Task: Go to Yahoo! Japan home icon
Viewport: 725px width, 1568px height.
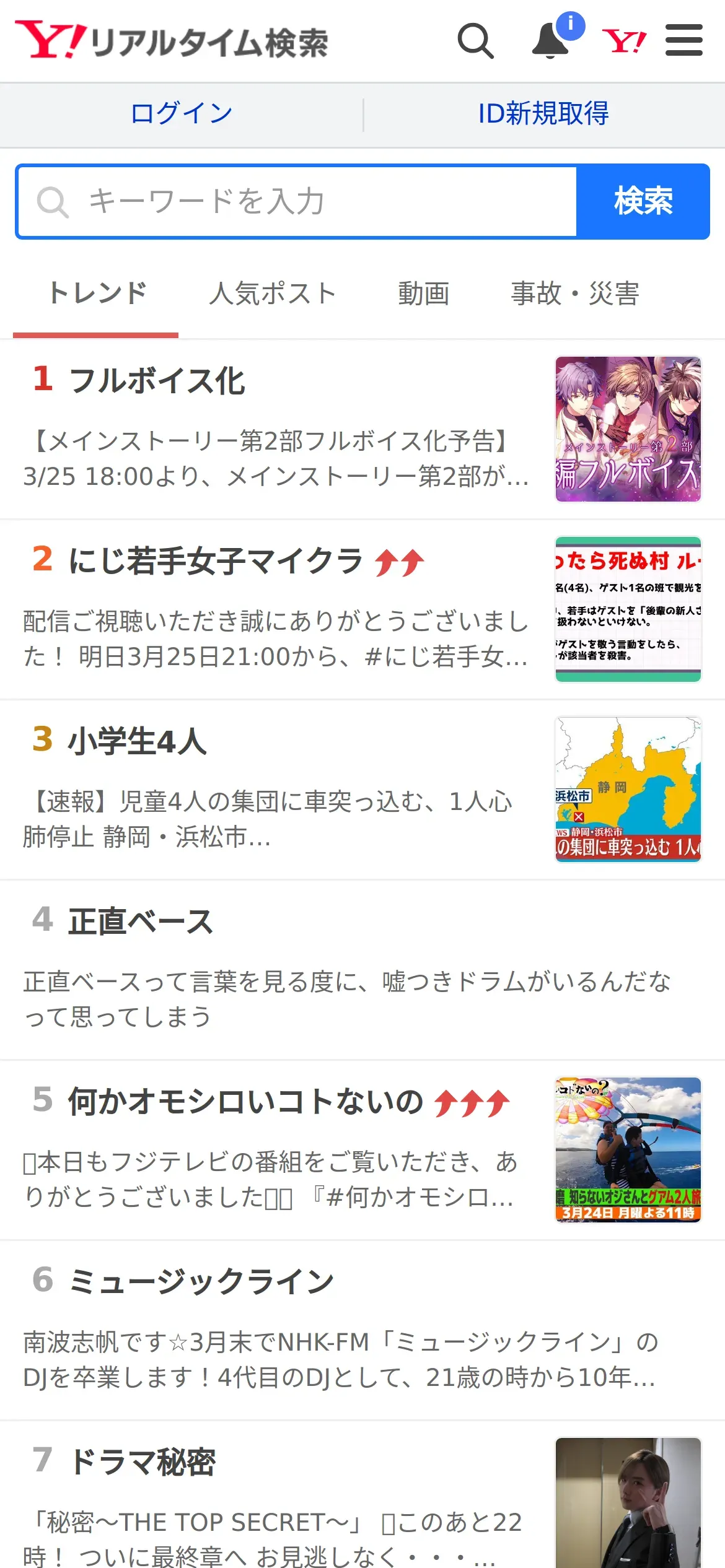Action: (x=624, y=41)
